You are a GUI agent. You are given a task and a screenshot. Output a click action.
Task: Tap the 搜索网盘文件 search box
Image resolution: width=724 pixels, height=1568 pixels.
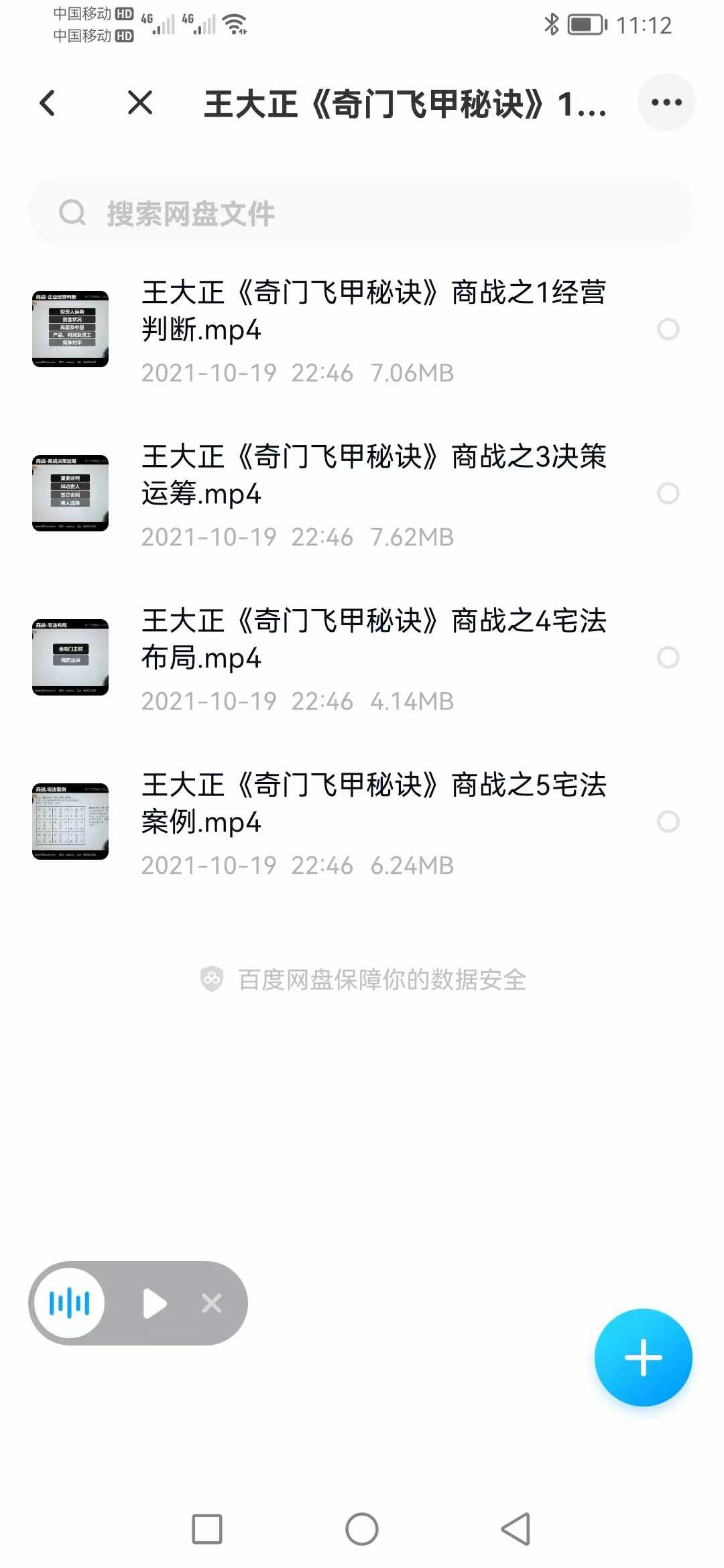pyautogui.click(x=362, y=213)
